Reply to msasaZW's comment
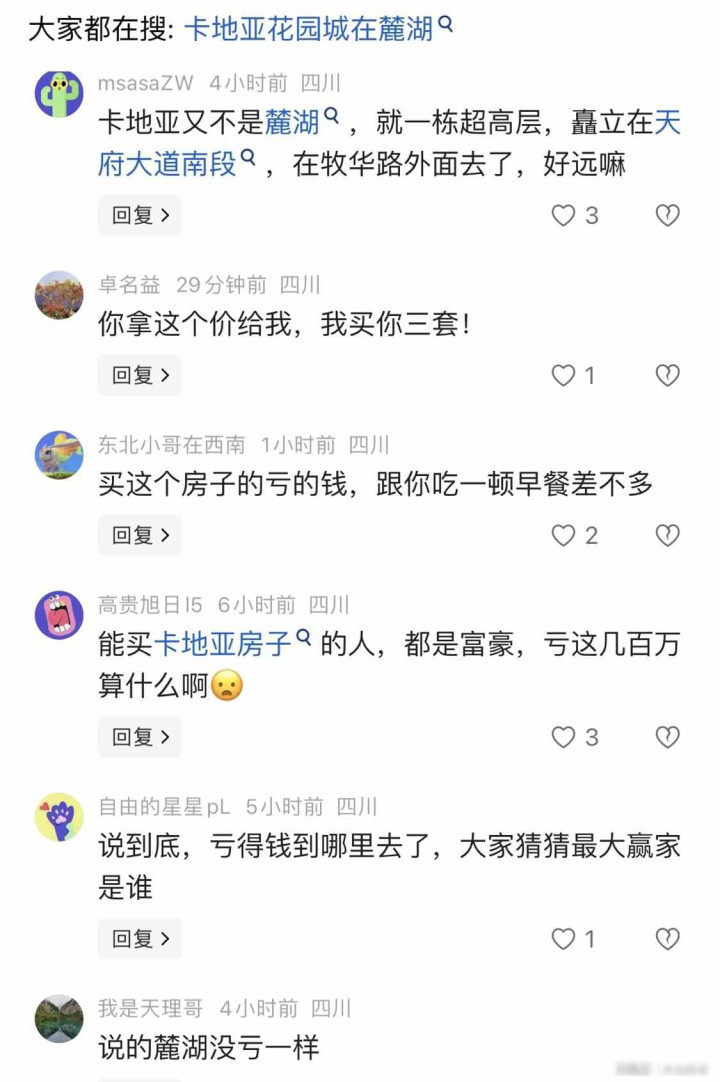720x1082 pixels. point(139,215)
